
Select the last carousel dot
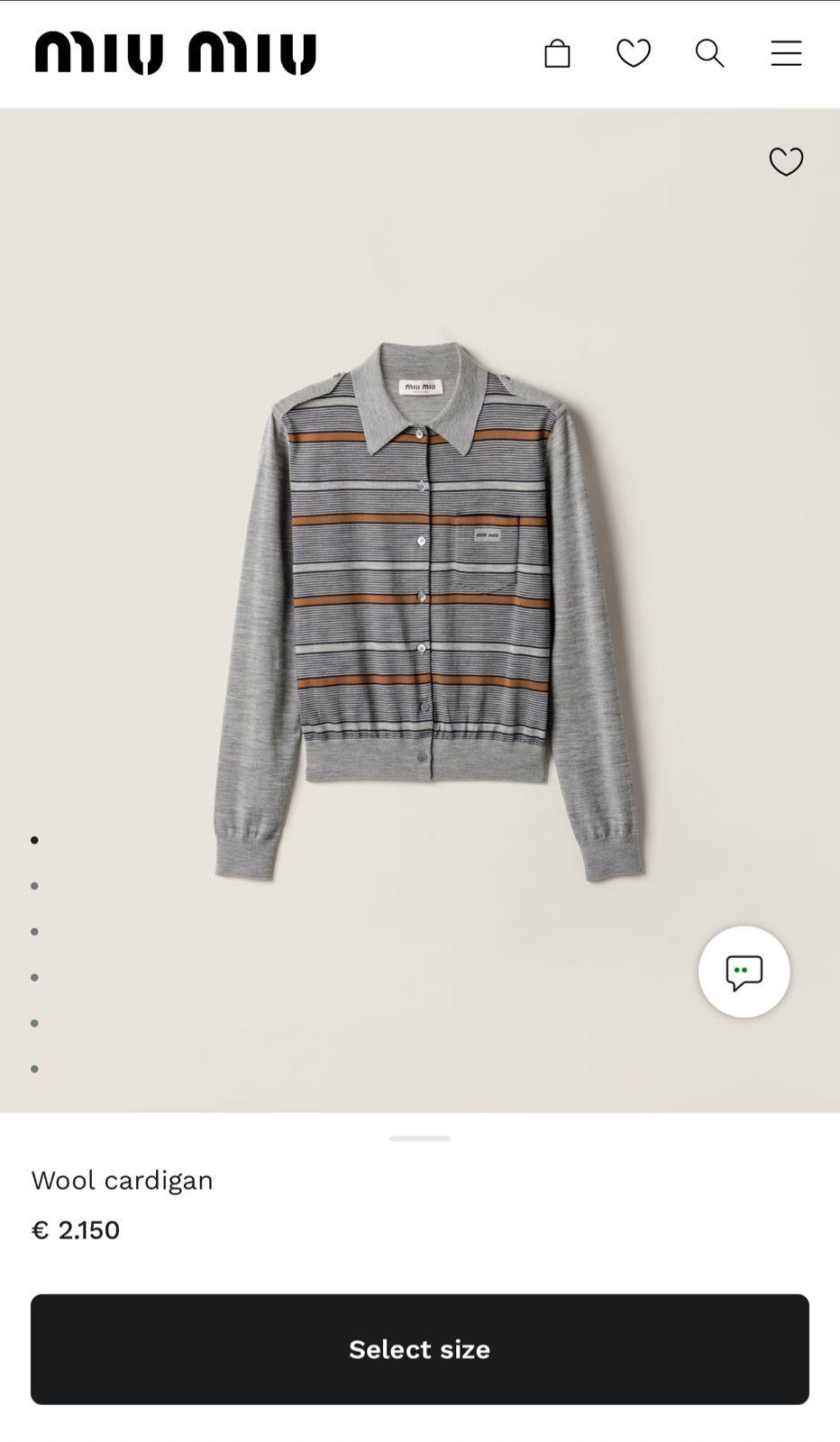34,1067
